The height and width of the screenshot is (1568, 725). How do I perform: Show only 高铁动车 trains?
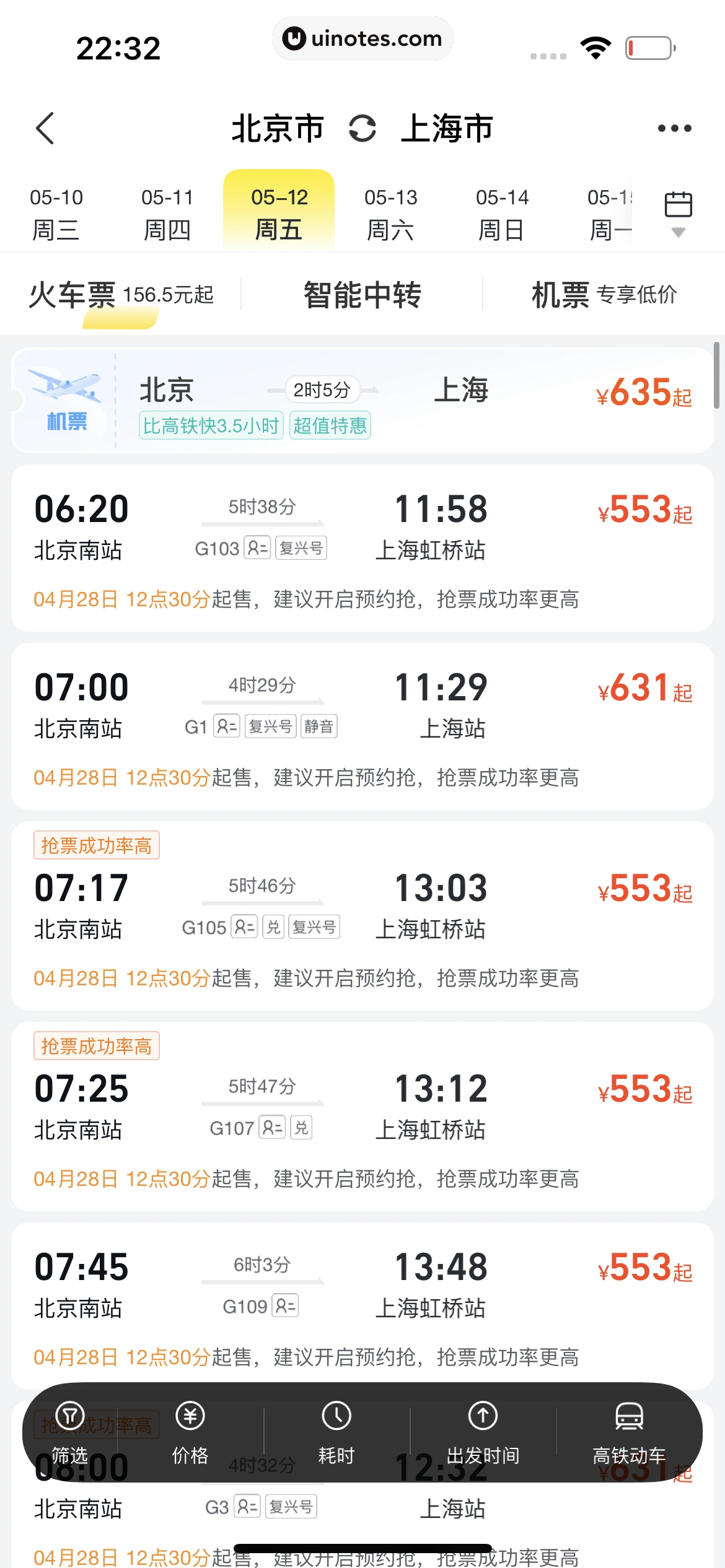[629, 1432]
